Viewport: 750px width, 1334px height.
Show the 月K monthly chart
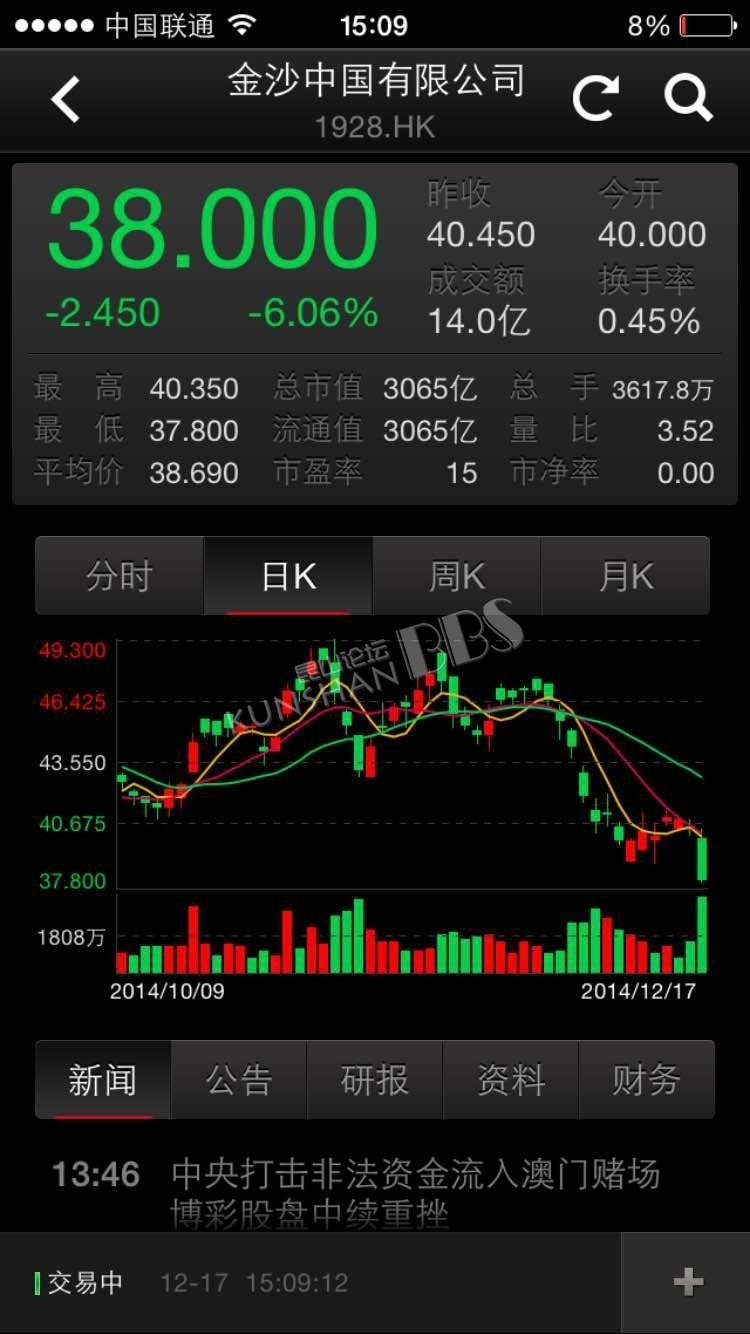click(x=626, y=576)
